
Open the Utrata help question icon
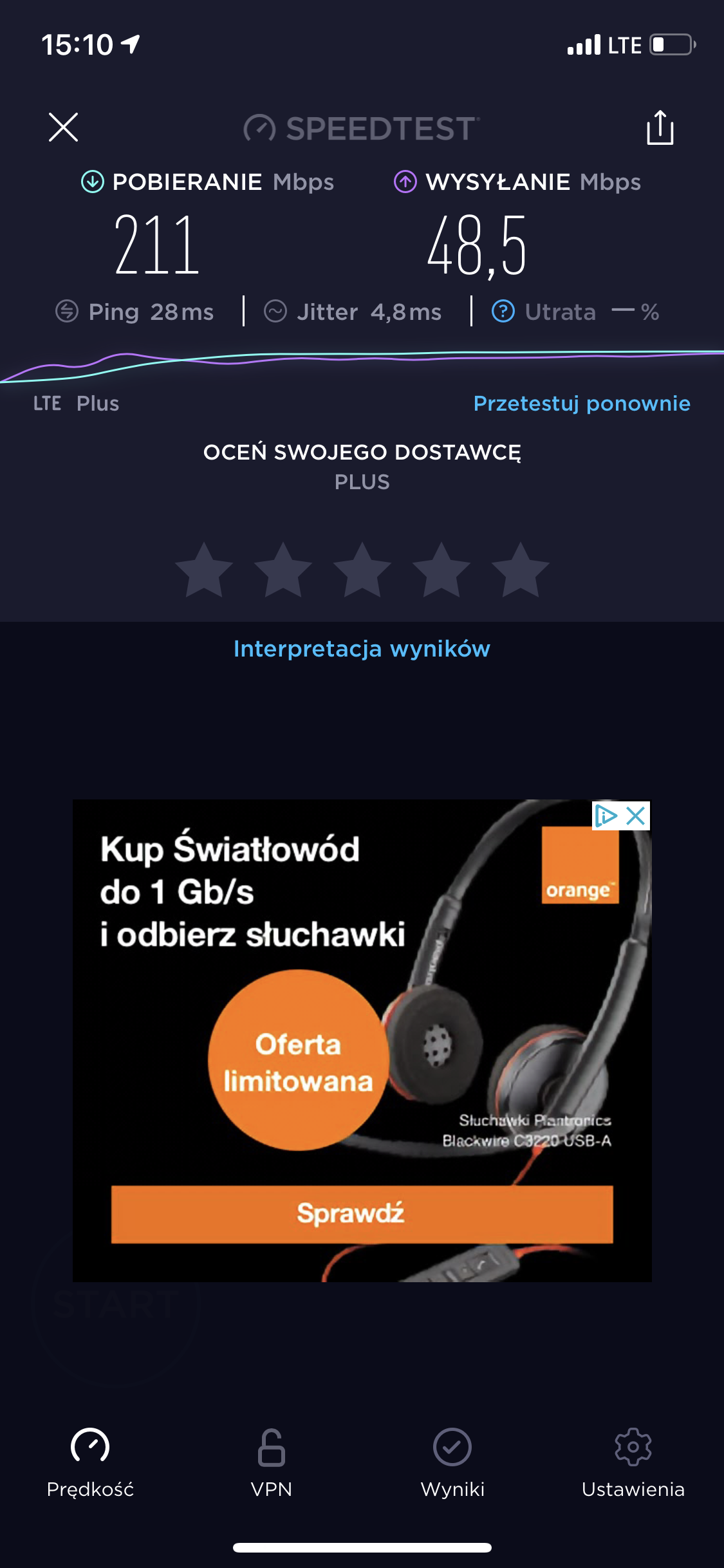503,312
